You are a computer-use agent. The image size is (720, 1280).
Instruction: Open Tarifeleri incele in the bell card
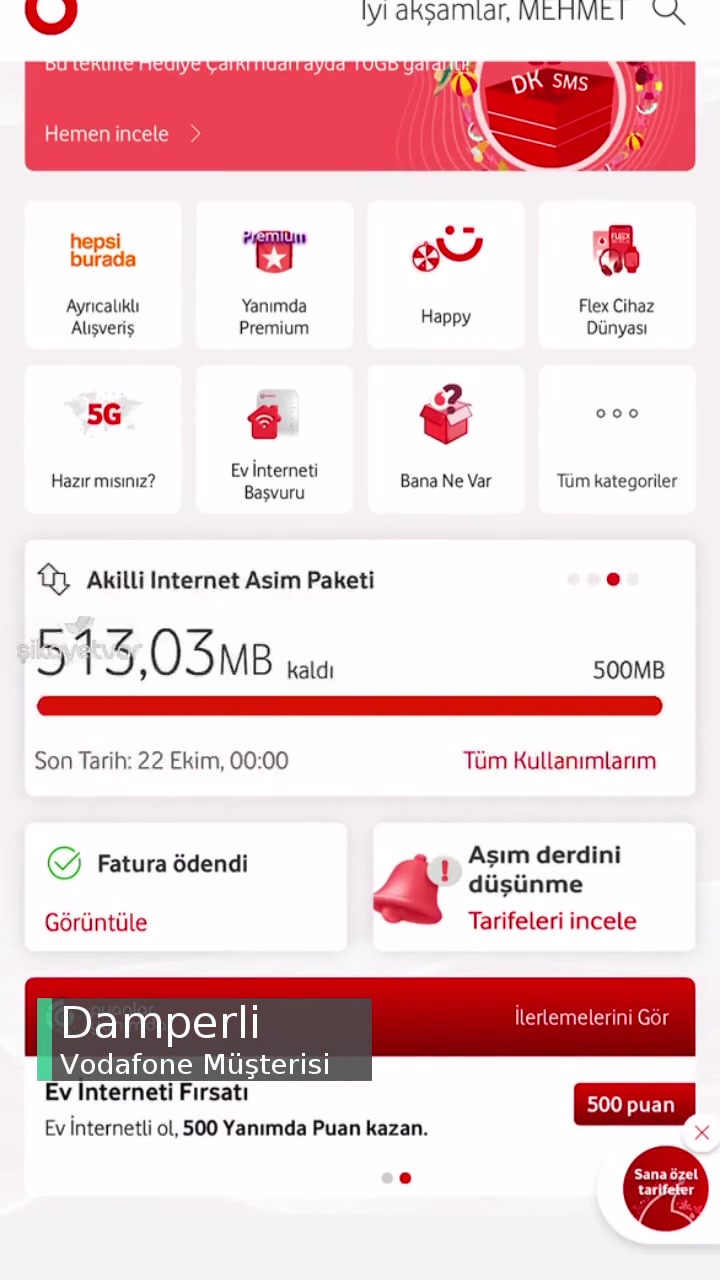[552, 920]
